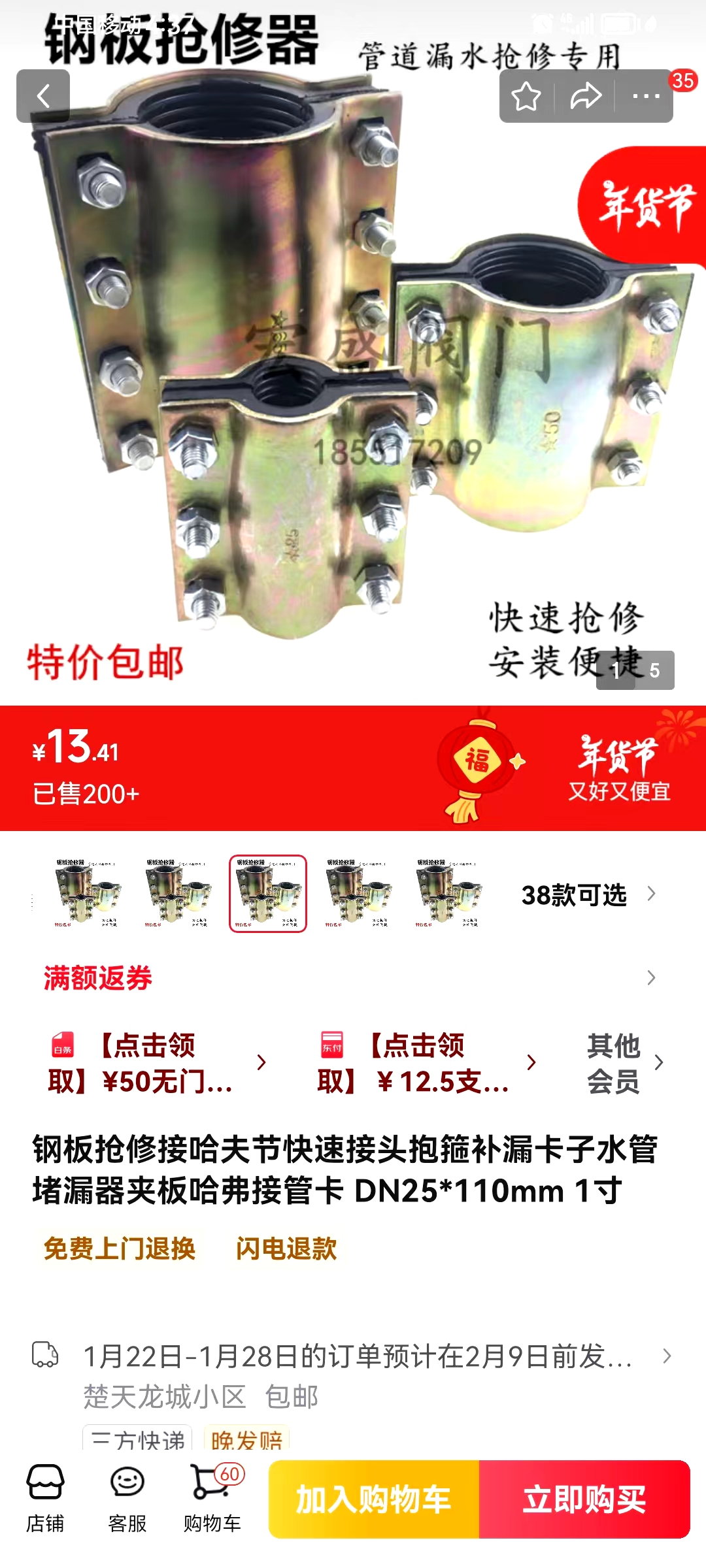Go back using the top-left arrow
Viewport: 706px width, 1568px height.
tap(43, 96)
